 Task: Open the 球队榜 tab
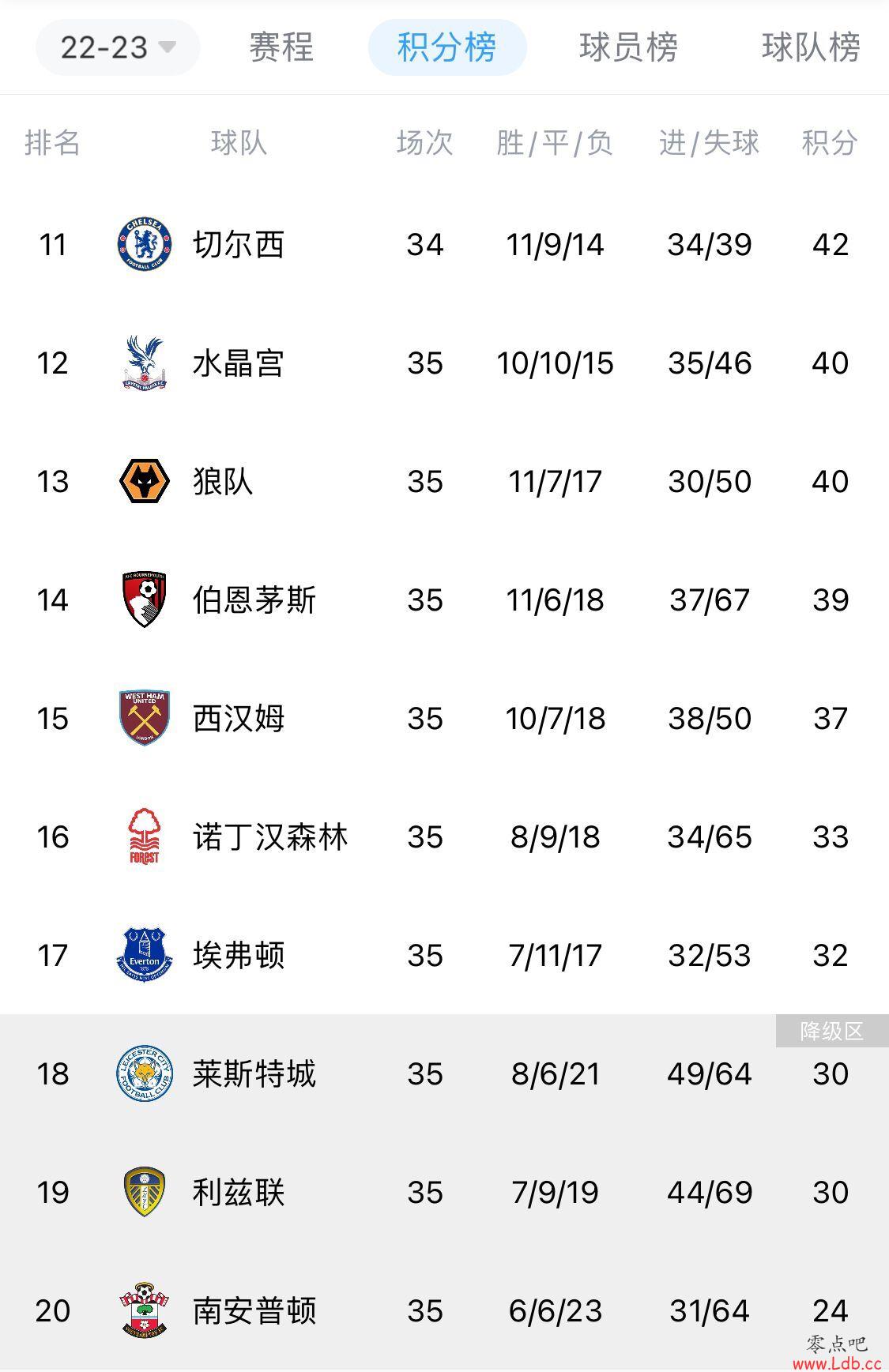811,47
